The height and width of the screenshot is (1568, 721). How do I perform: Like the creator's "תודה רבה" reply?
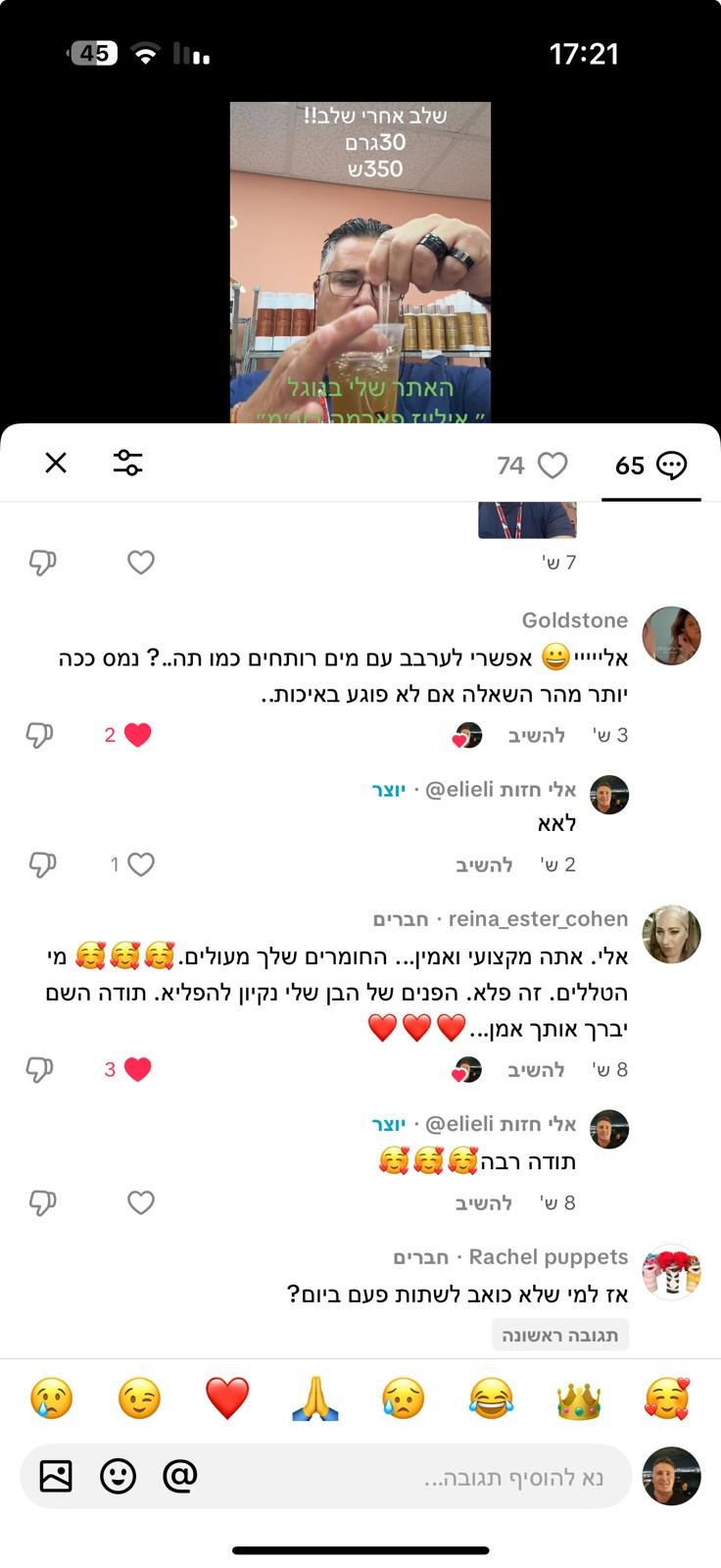click(x=141, y=1202)
